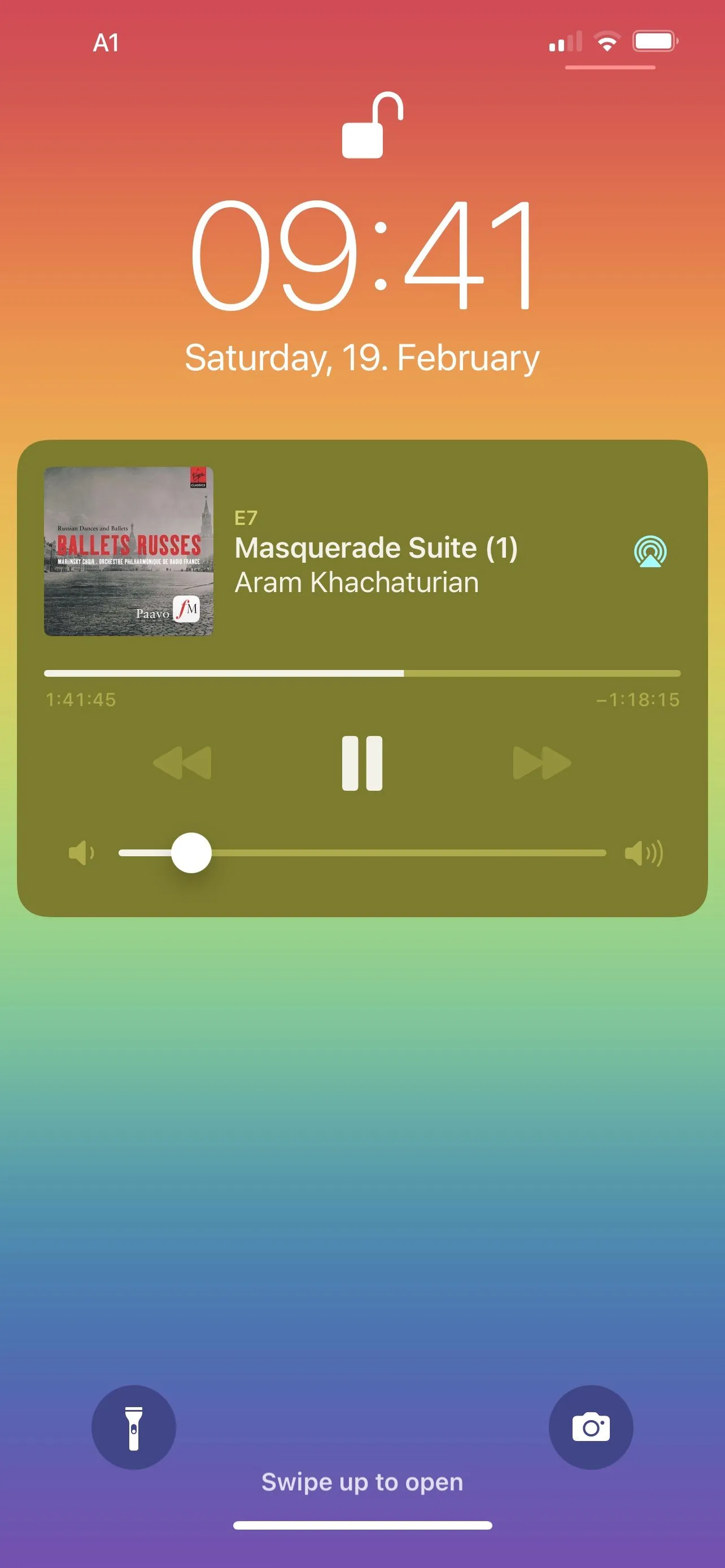This screenshot has width=725, height=1568.
Task: Open Ballets Russes album artwork
Action: click(x=128, y=551)
